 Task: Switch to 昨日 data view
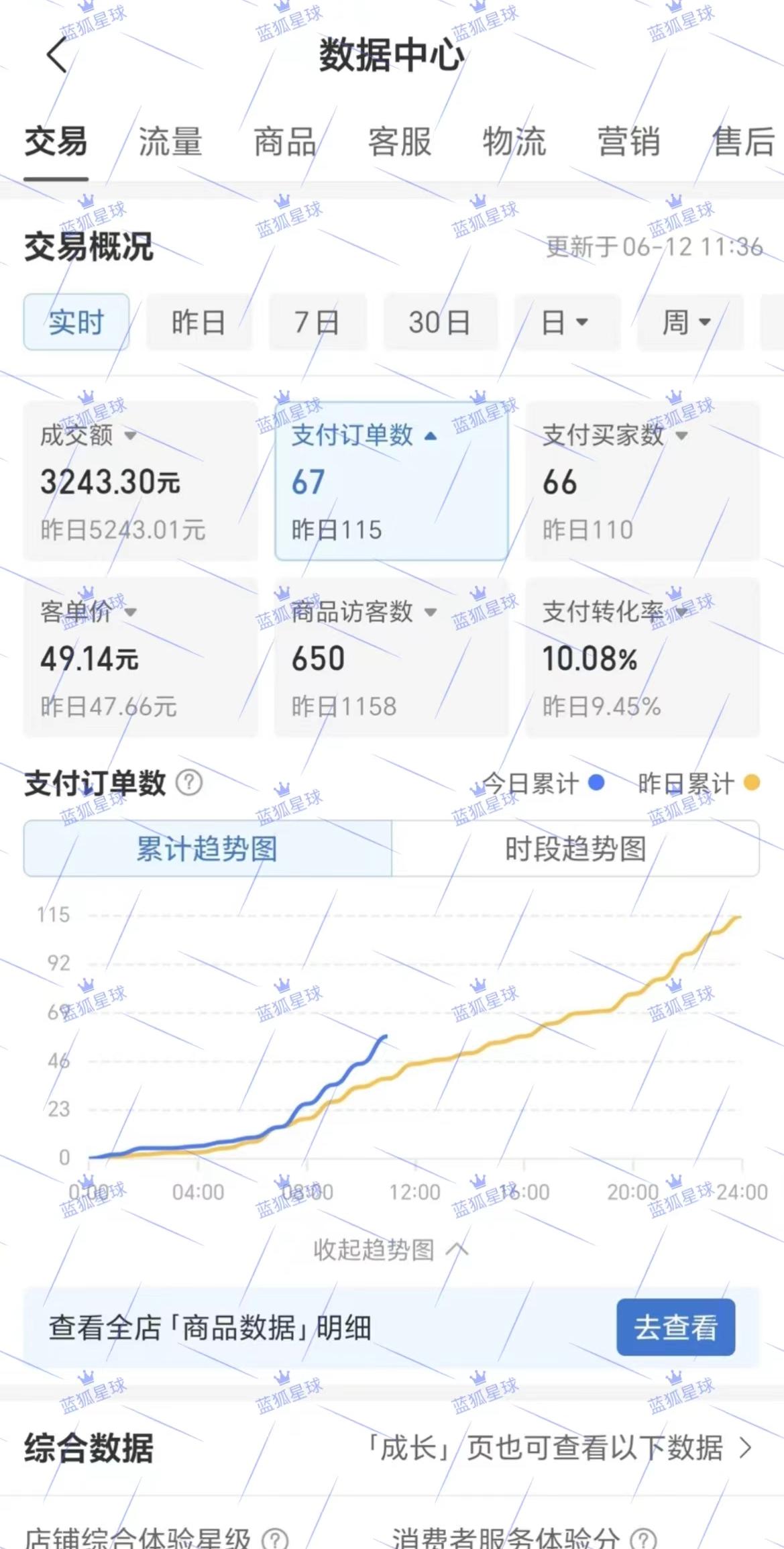pos(199,323)
